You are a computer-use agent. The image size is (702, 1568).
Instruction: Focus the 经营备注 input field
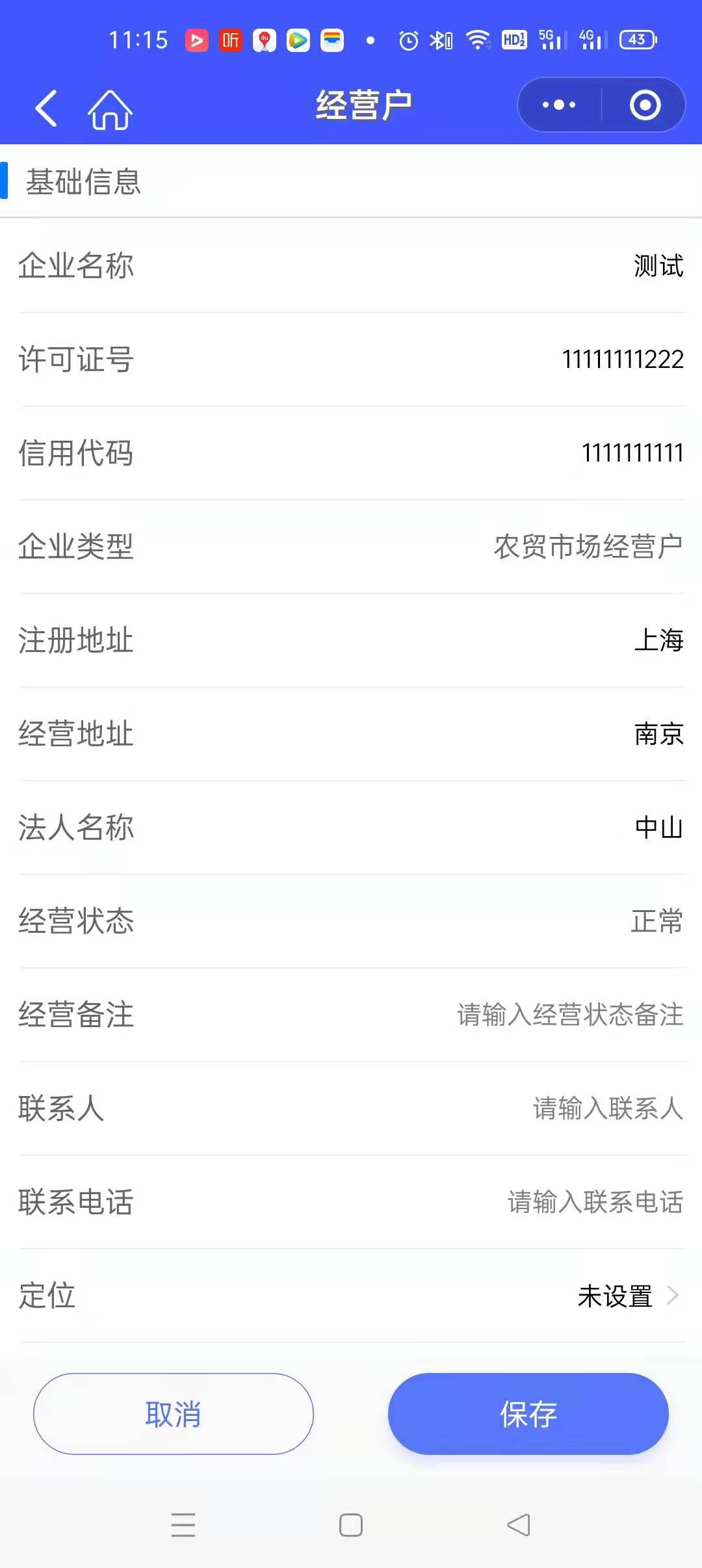point(570,1015)
